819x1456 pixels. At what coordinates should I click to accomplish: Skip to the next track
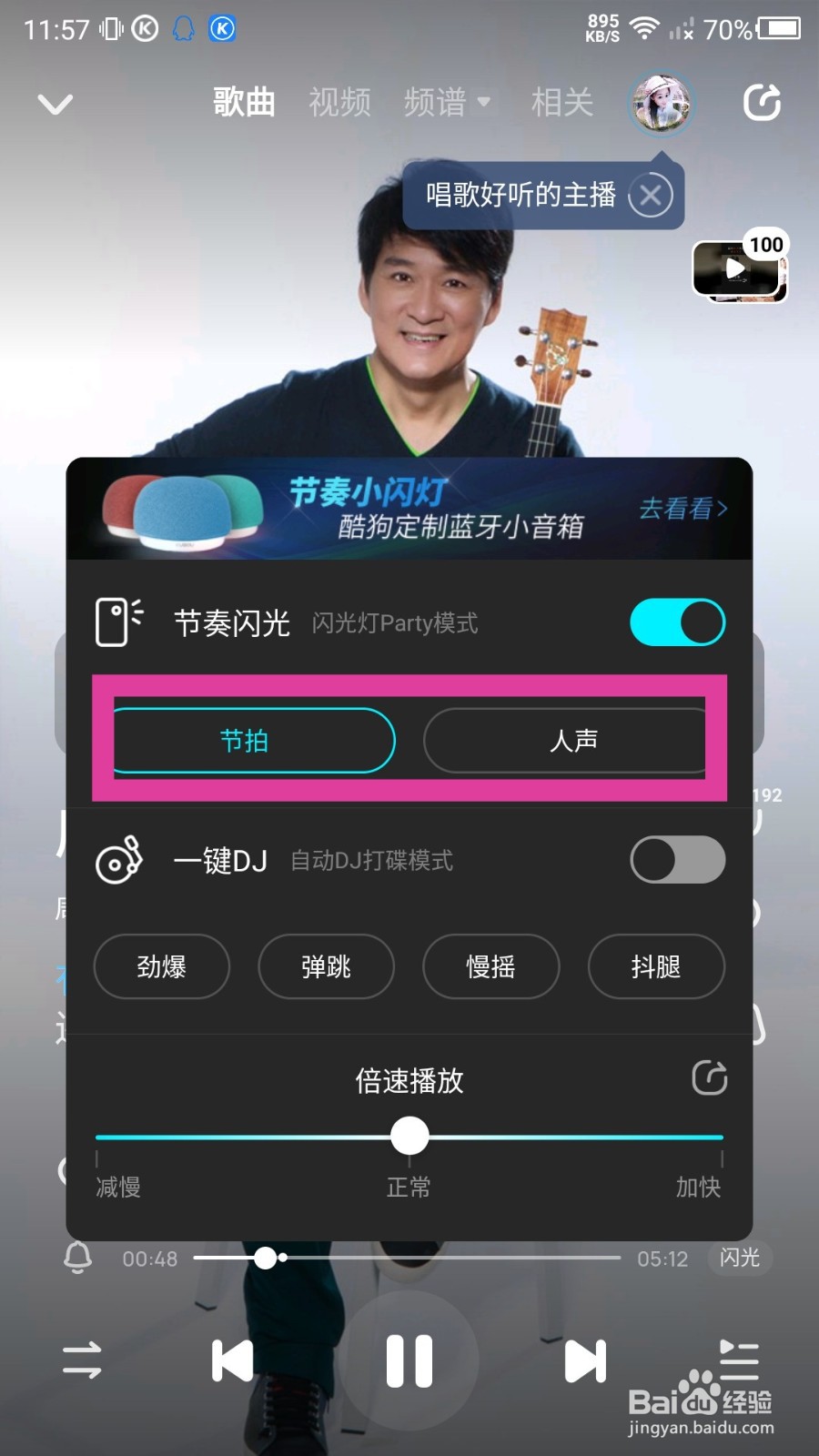pos(585,1360)
